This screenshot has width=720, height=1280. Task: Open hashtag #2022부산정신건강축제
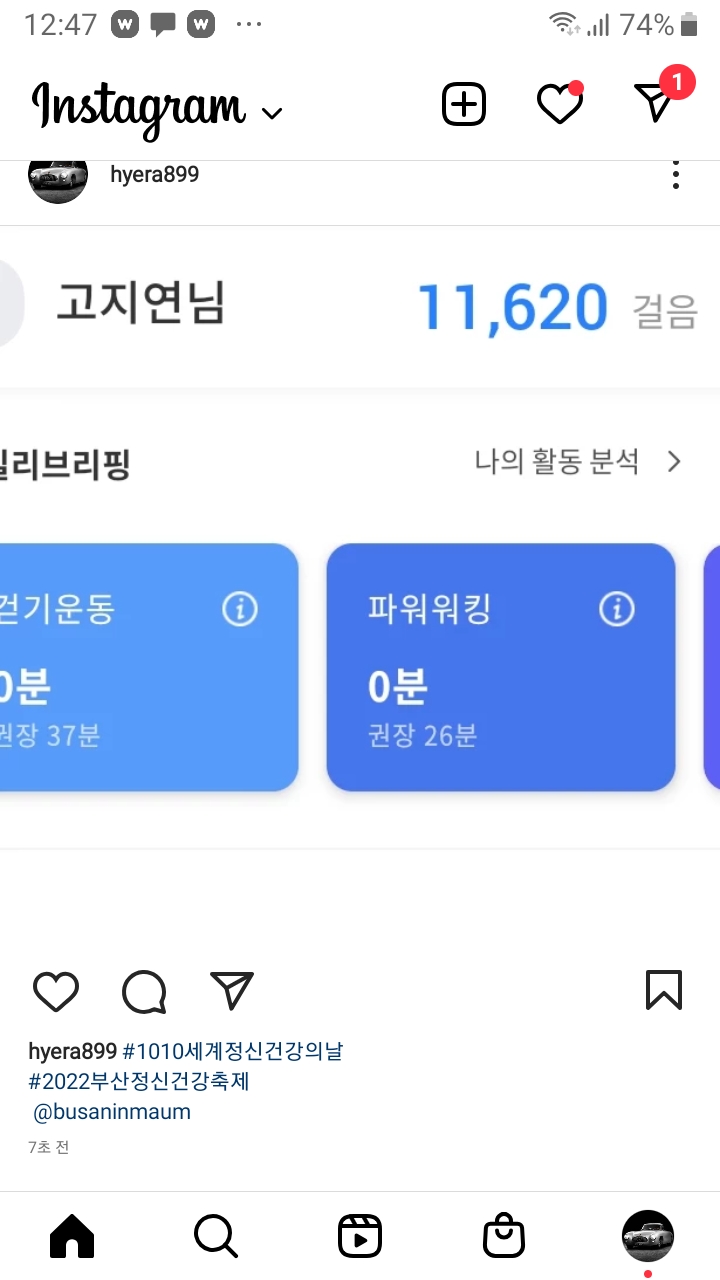pyautogui.click(x=139, y=1081)
